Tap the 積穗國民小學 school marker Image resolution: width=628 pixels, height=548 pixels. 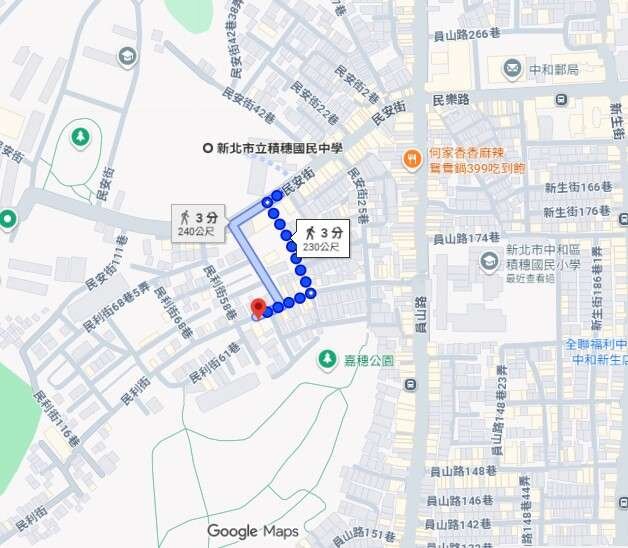pyautogui.click(x=490, y=262)
